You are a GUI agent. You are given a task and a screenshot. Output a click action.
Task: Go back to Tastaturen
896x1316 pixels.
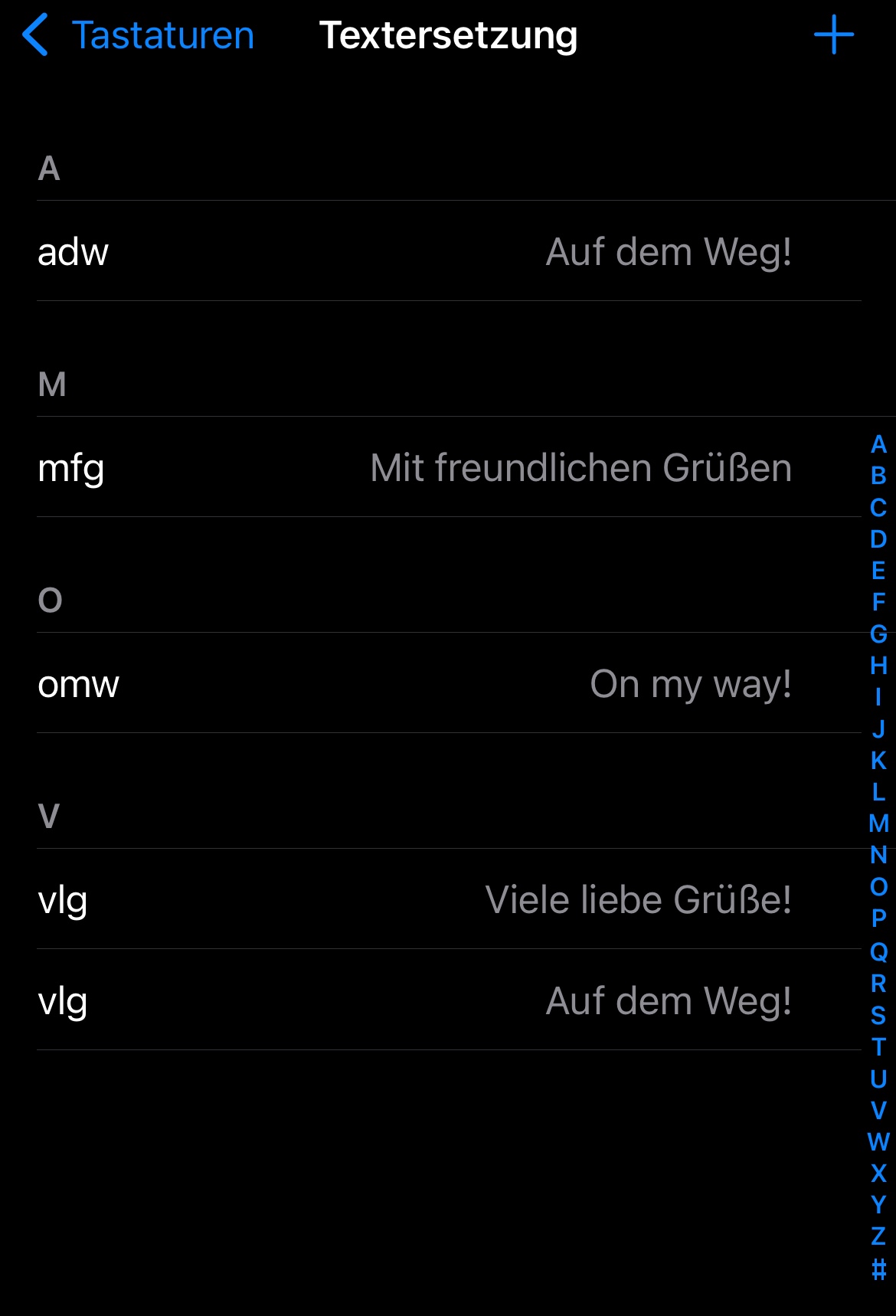click(x=138, y=35)
